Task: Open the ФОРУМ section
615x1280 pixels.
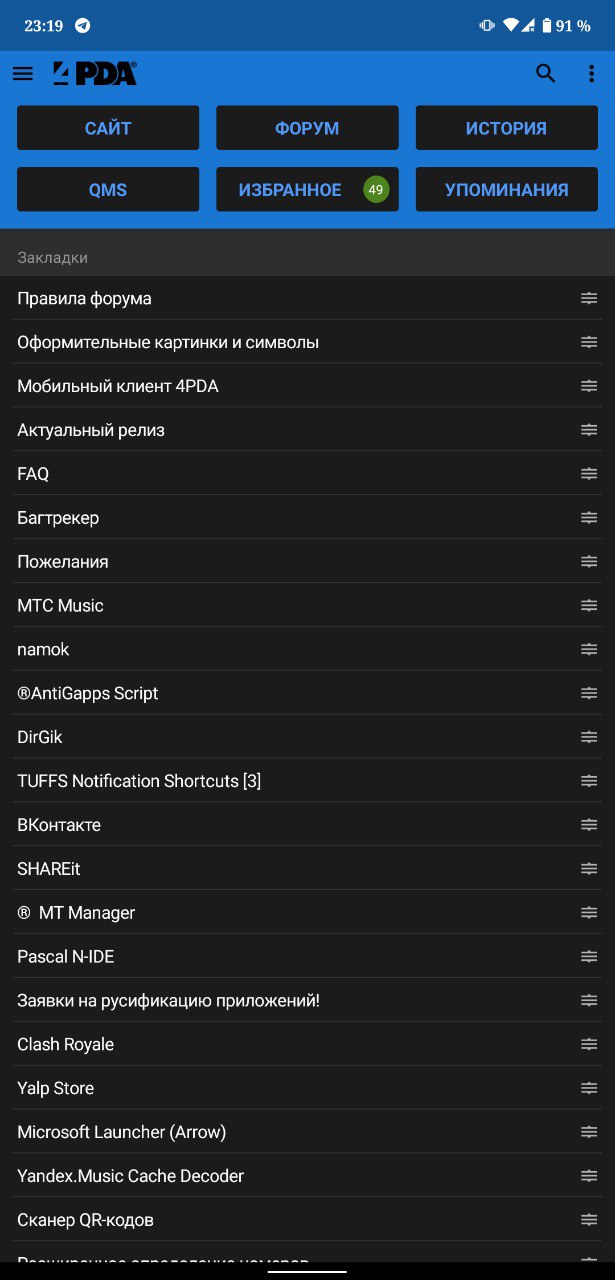Action: (x=307, y=128)
